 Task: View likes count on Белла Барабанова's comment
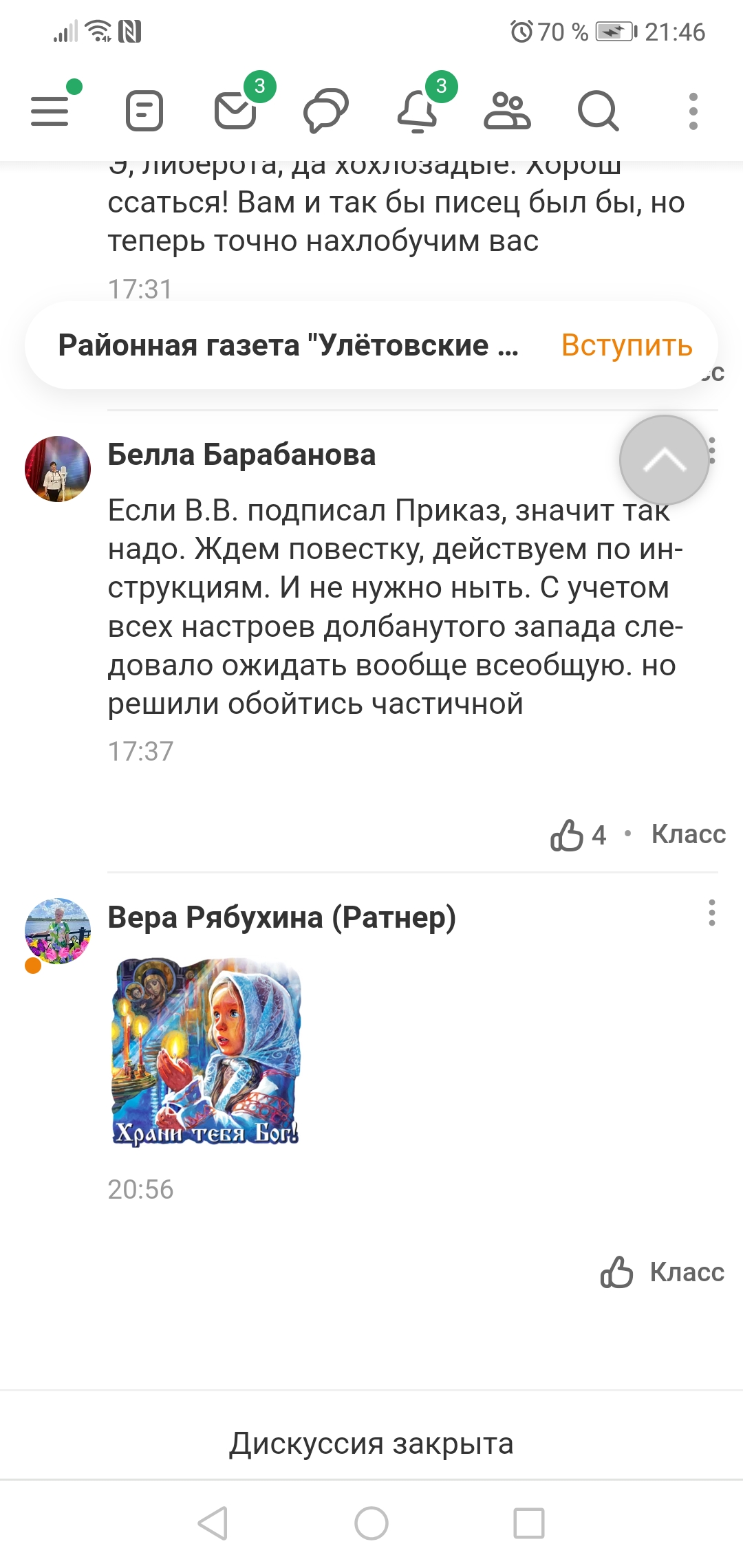point(579,835)
